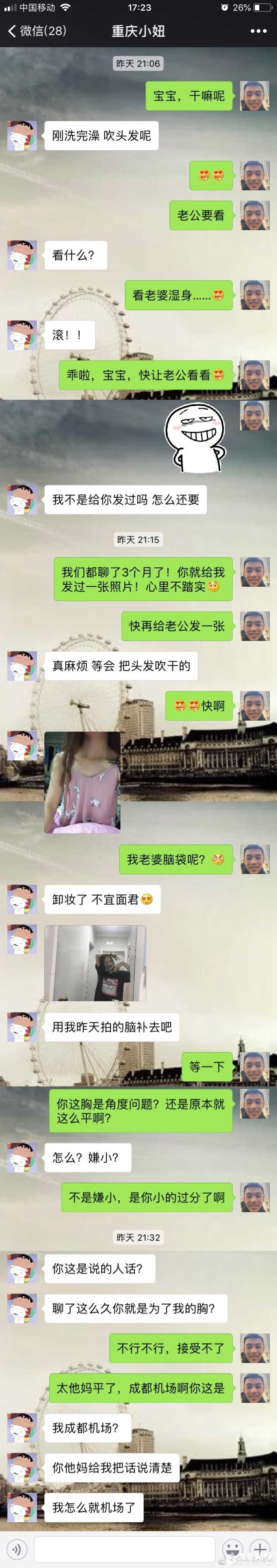The width and height of the screenshot is (277, 1568).
Task: Open the chat overflow menu (three dots)
Action: pos(258,31)
